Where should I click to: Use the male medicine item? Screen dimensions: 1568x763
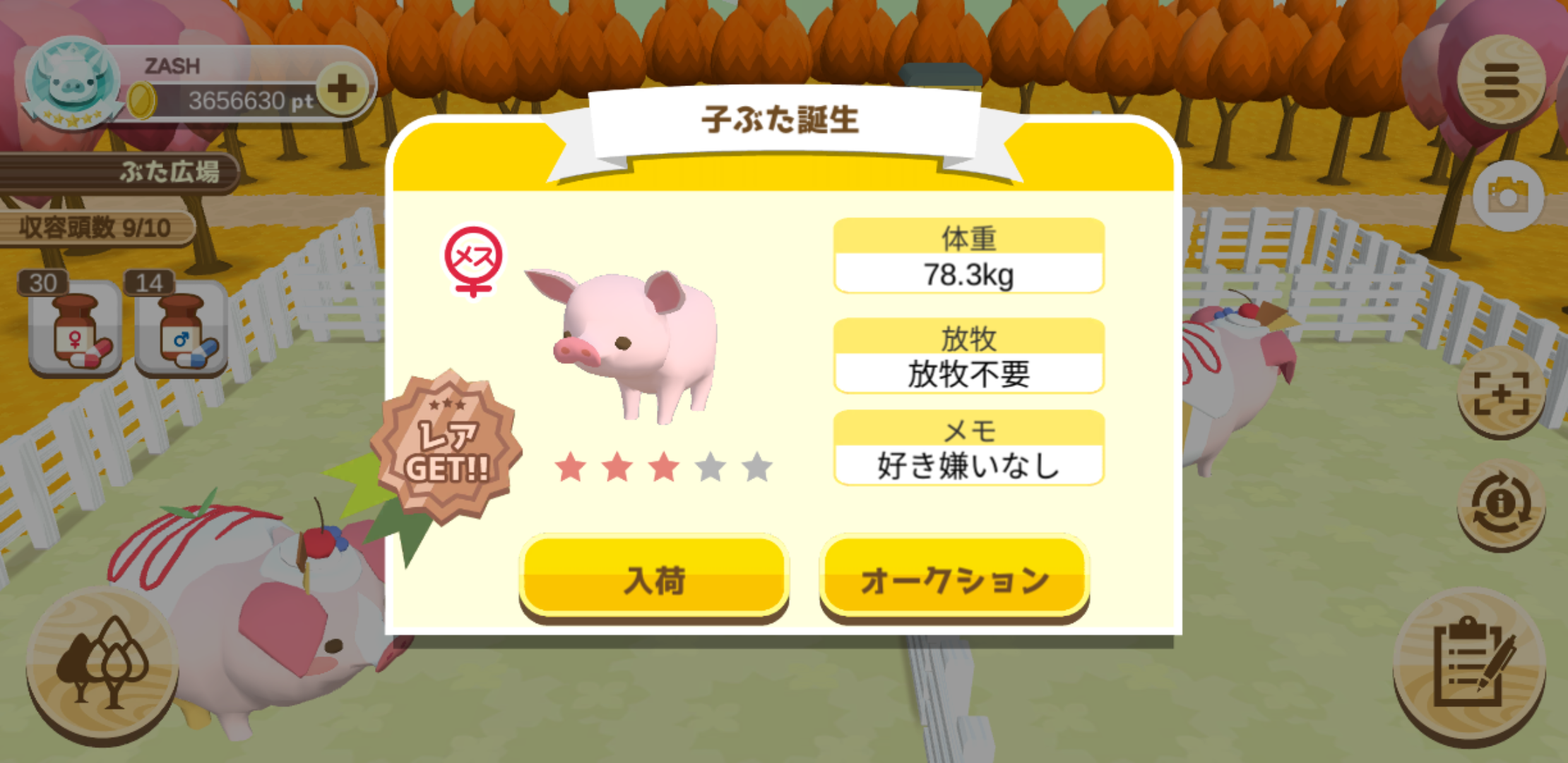pos(182,330)
